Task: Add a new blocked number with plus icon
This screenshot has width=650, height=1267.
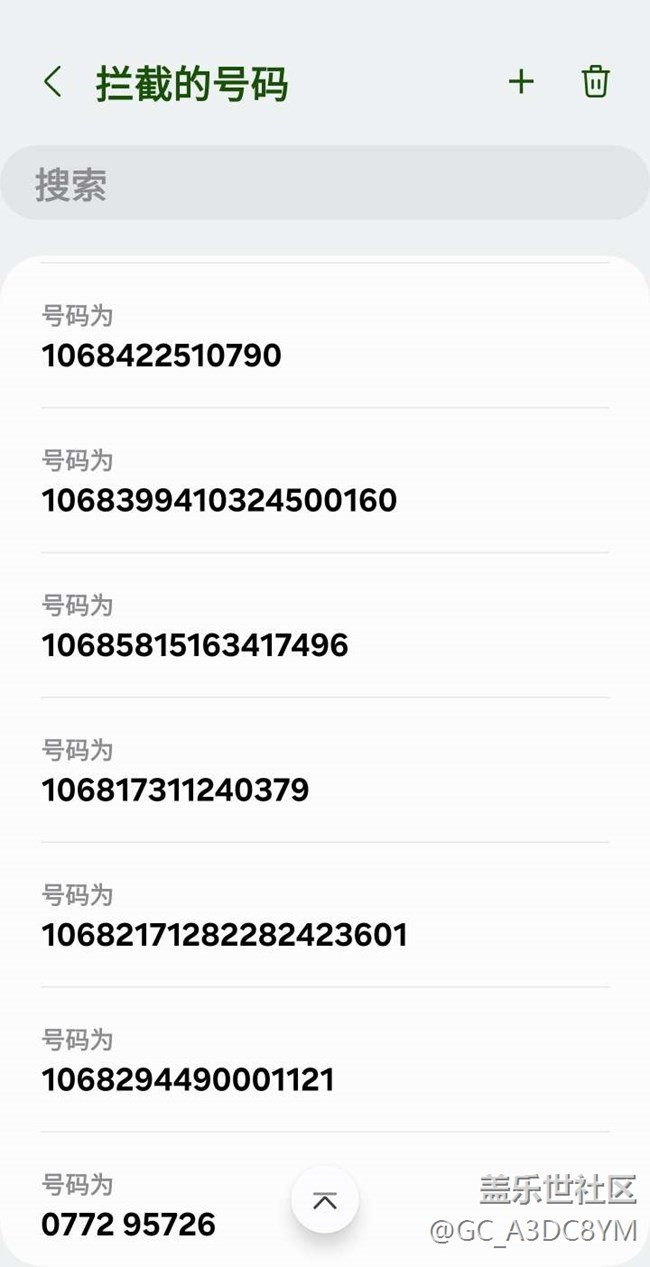Action: pyautogui.click(x=521, y=82)
